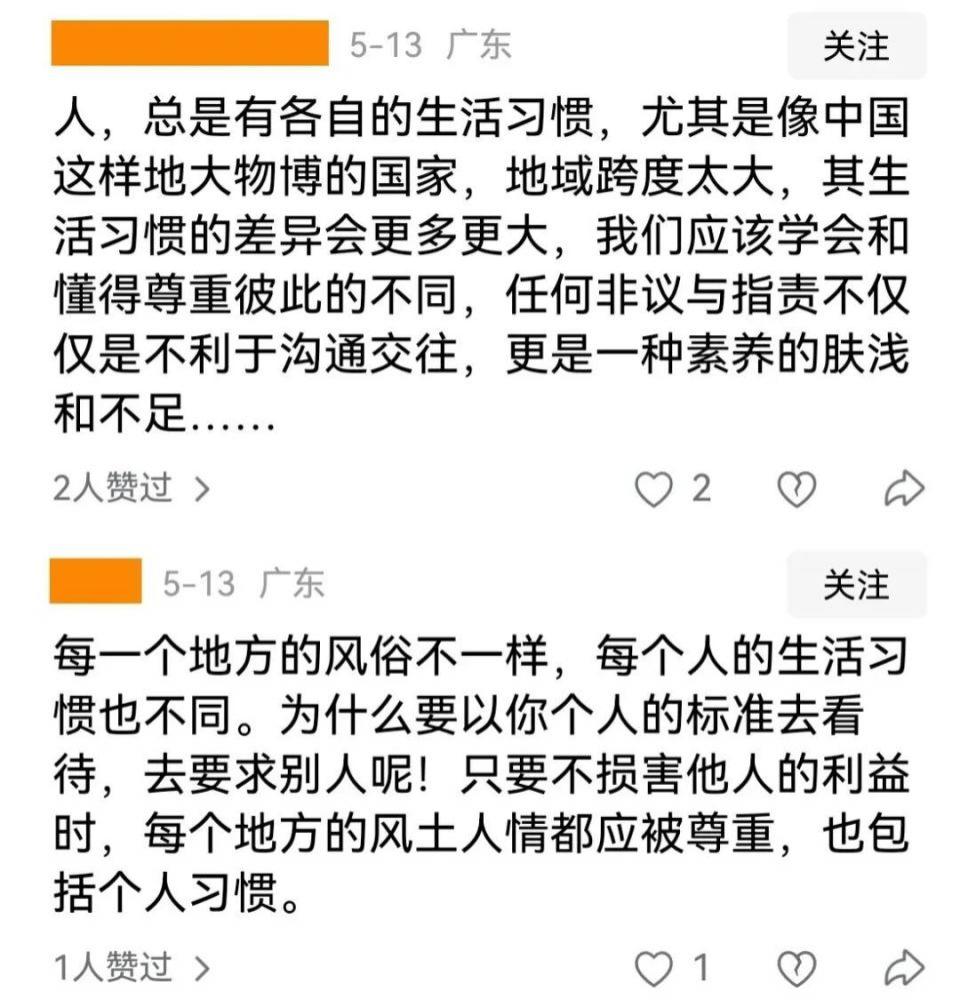Image resolution: width=960 pixels, height=1008 pixels.
Task: Like the comment with 2 likes
Action: point(655,489)
